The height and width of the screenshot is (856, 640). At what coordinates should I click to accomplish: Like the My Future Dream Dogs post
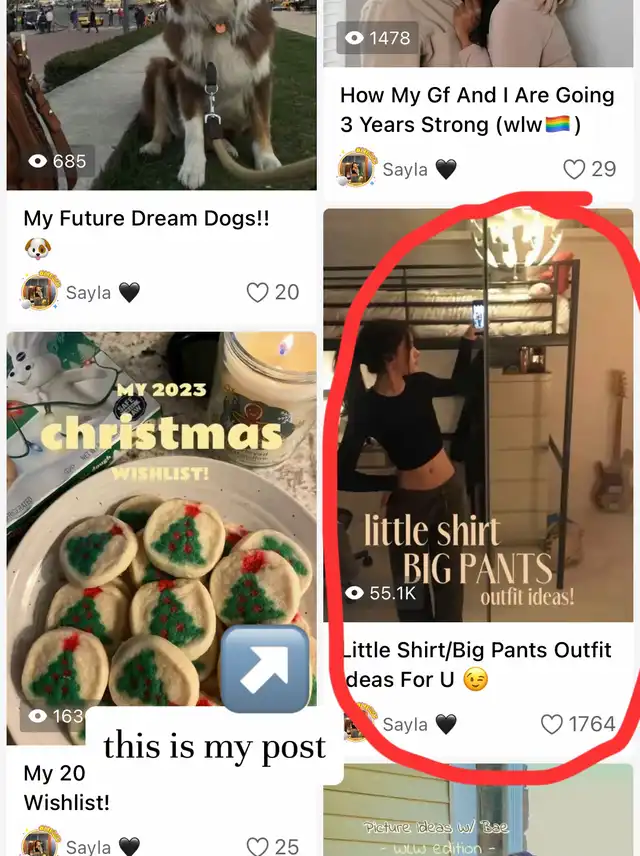click(258, 292)
